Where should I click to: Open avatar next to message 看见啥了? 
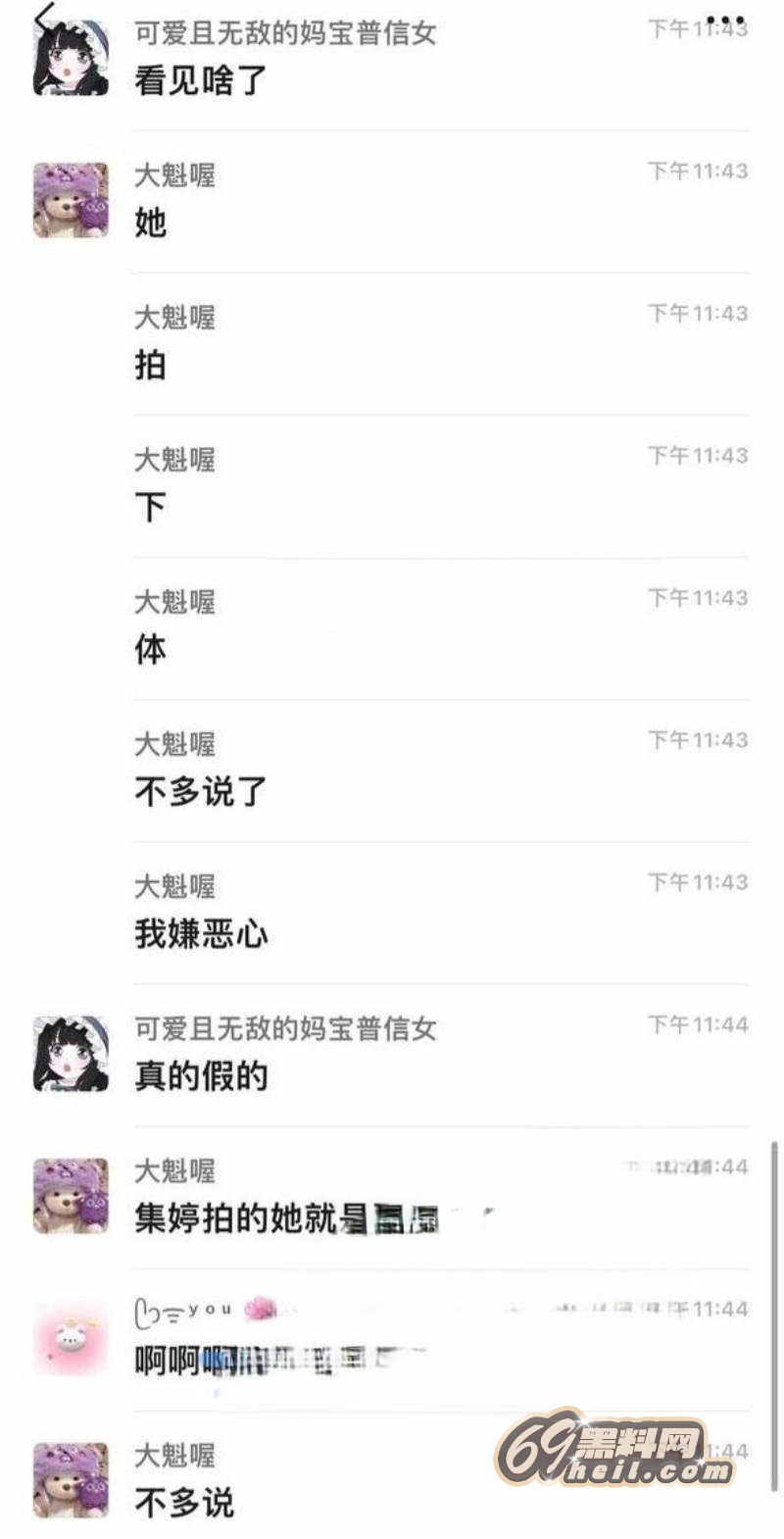71,61
